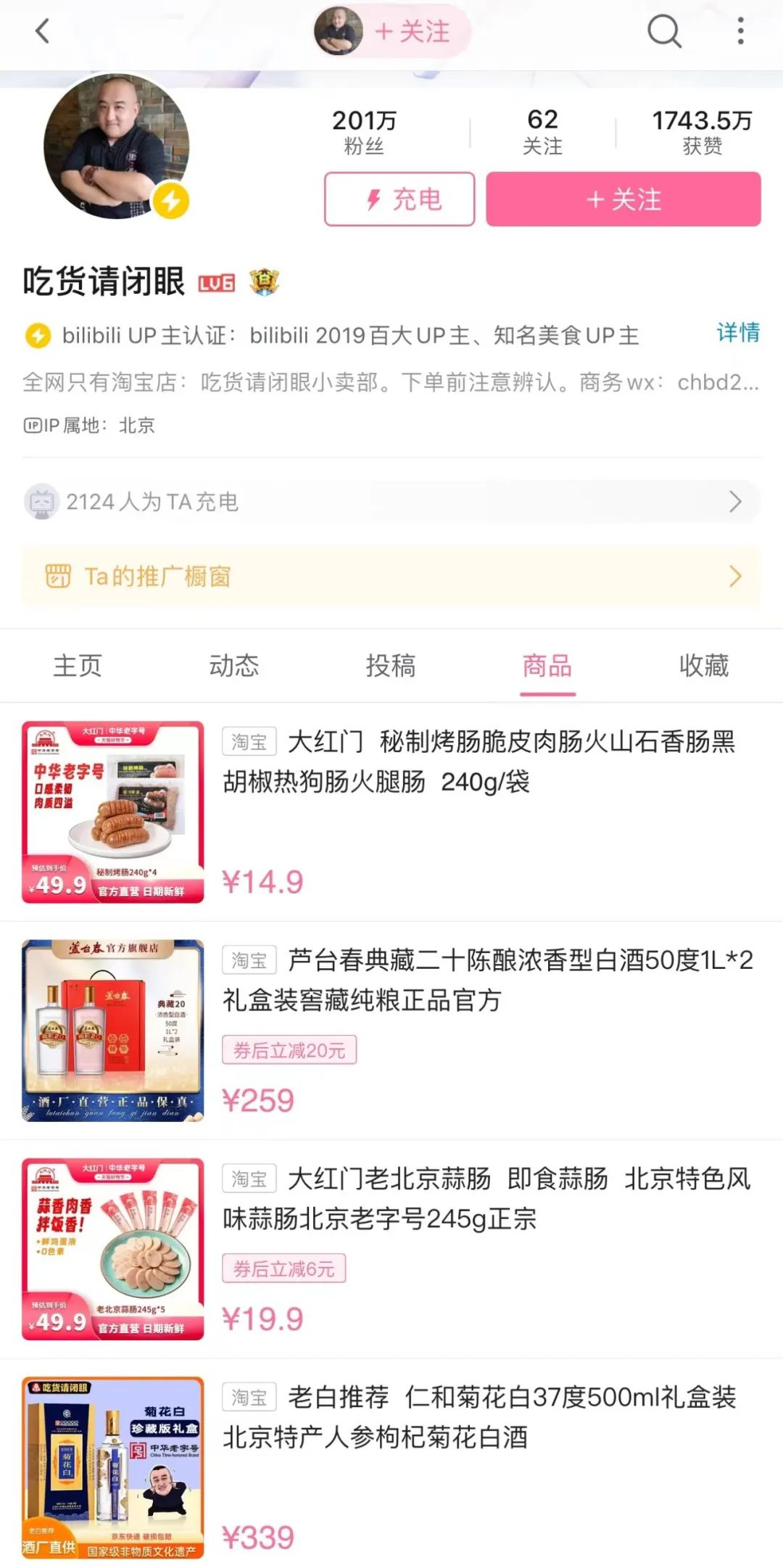
Task: Open Ta的推广橱窗 showcase
Action: (391, 577)
